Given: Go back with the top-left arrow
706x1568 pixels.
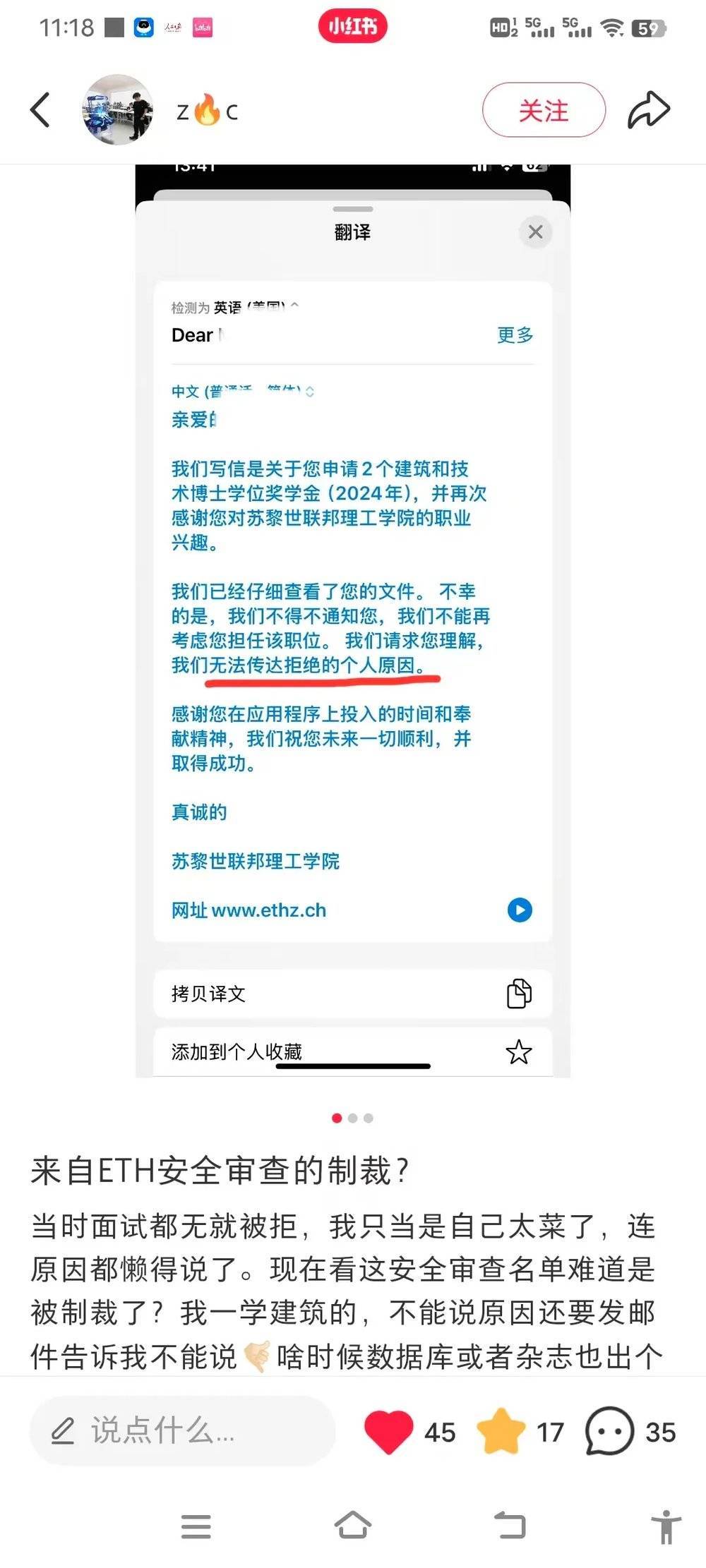Looking at the screenshot, I should coord(40,110).
